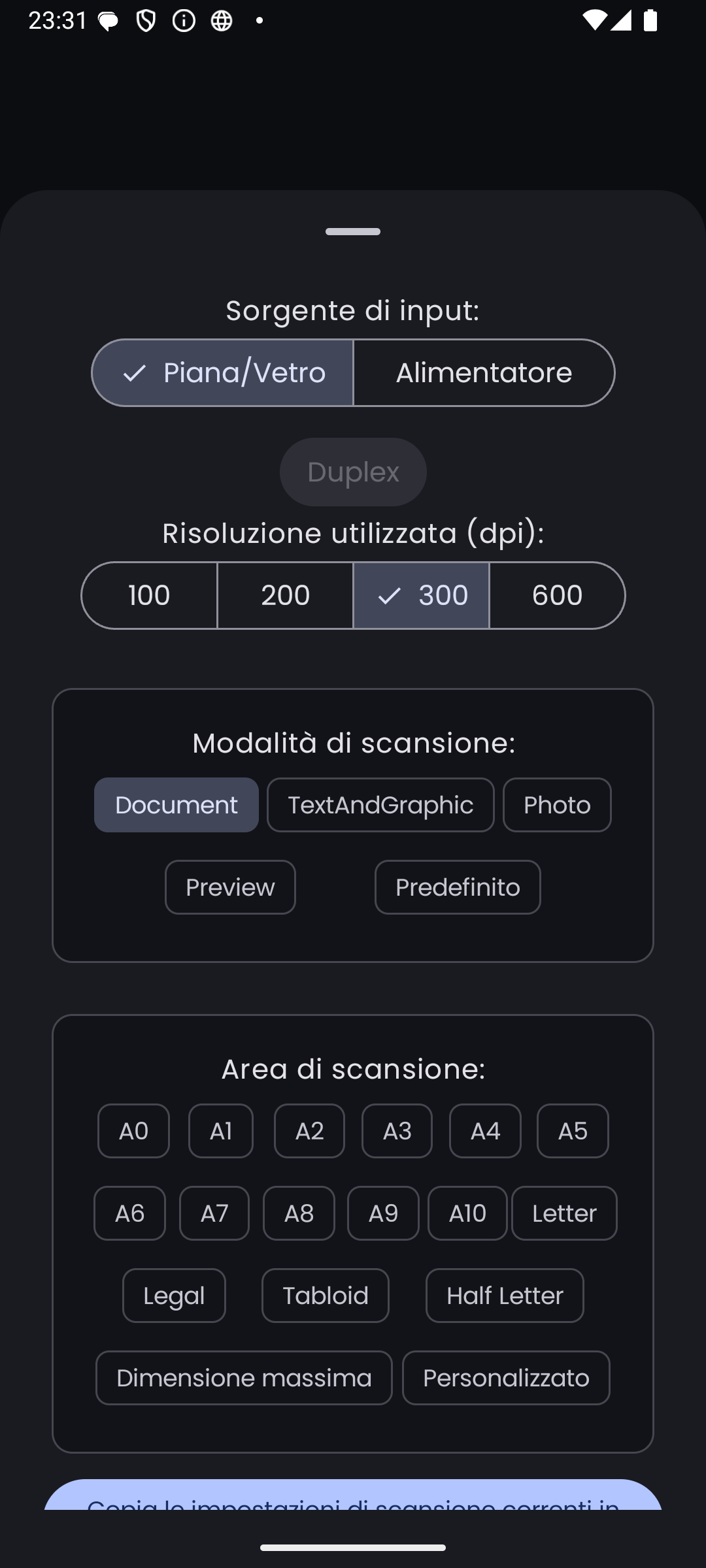
Task: Choose Predefinito scan mode
Action: (458, 887)
